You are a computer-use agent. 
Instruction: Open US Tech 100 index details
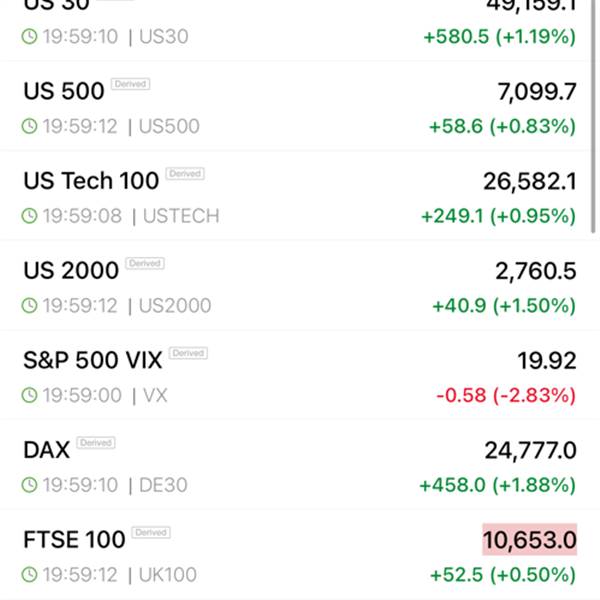click(300, 196)
